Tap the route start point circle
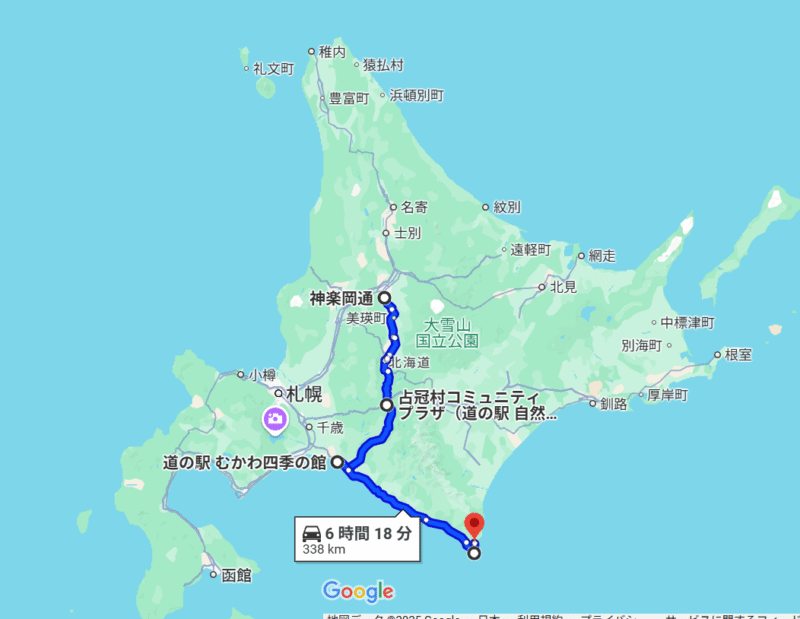 474,553
